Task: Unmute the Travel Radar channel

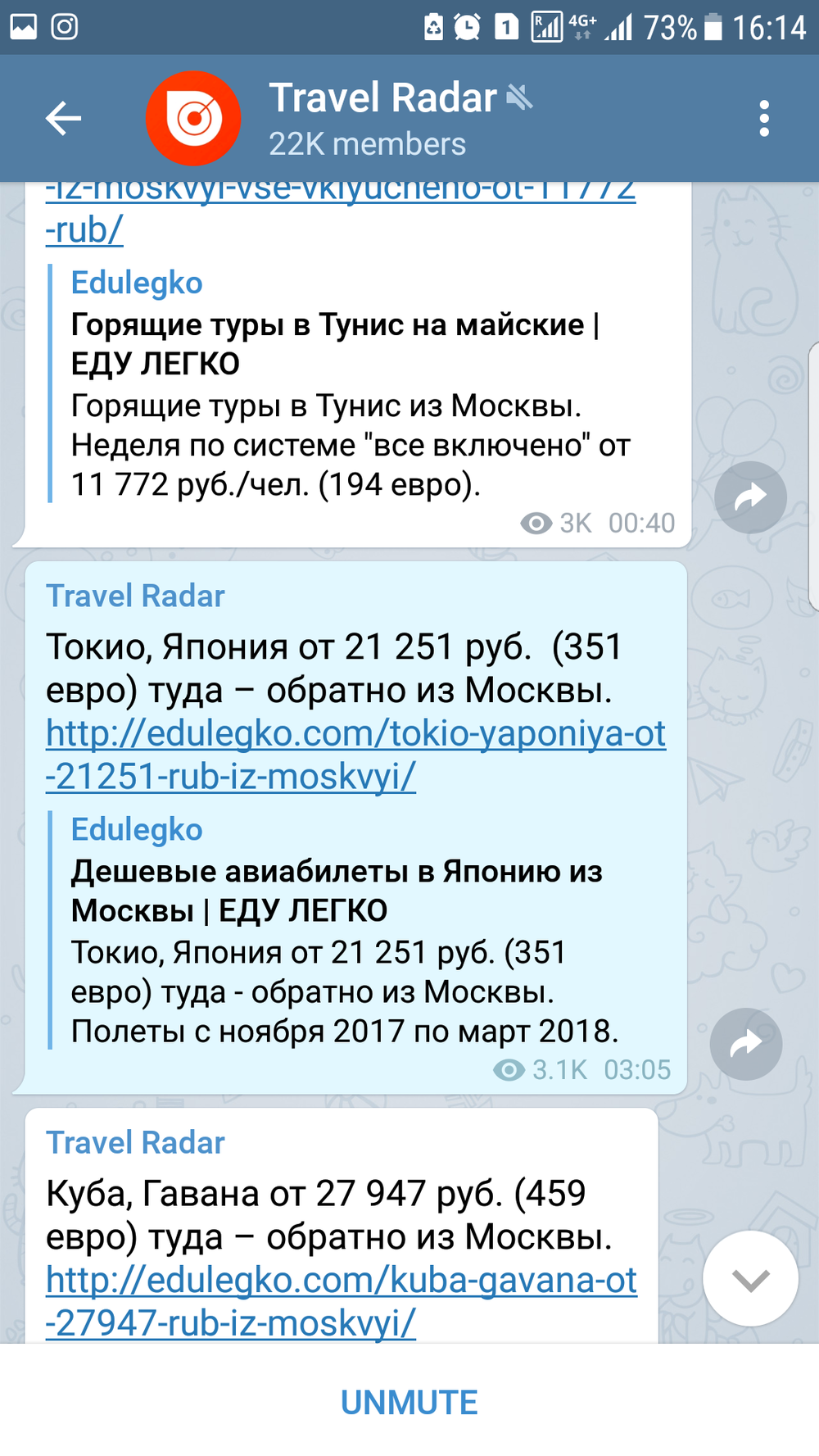Action: pos(409,1402)
